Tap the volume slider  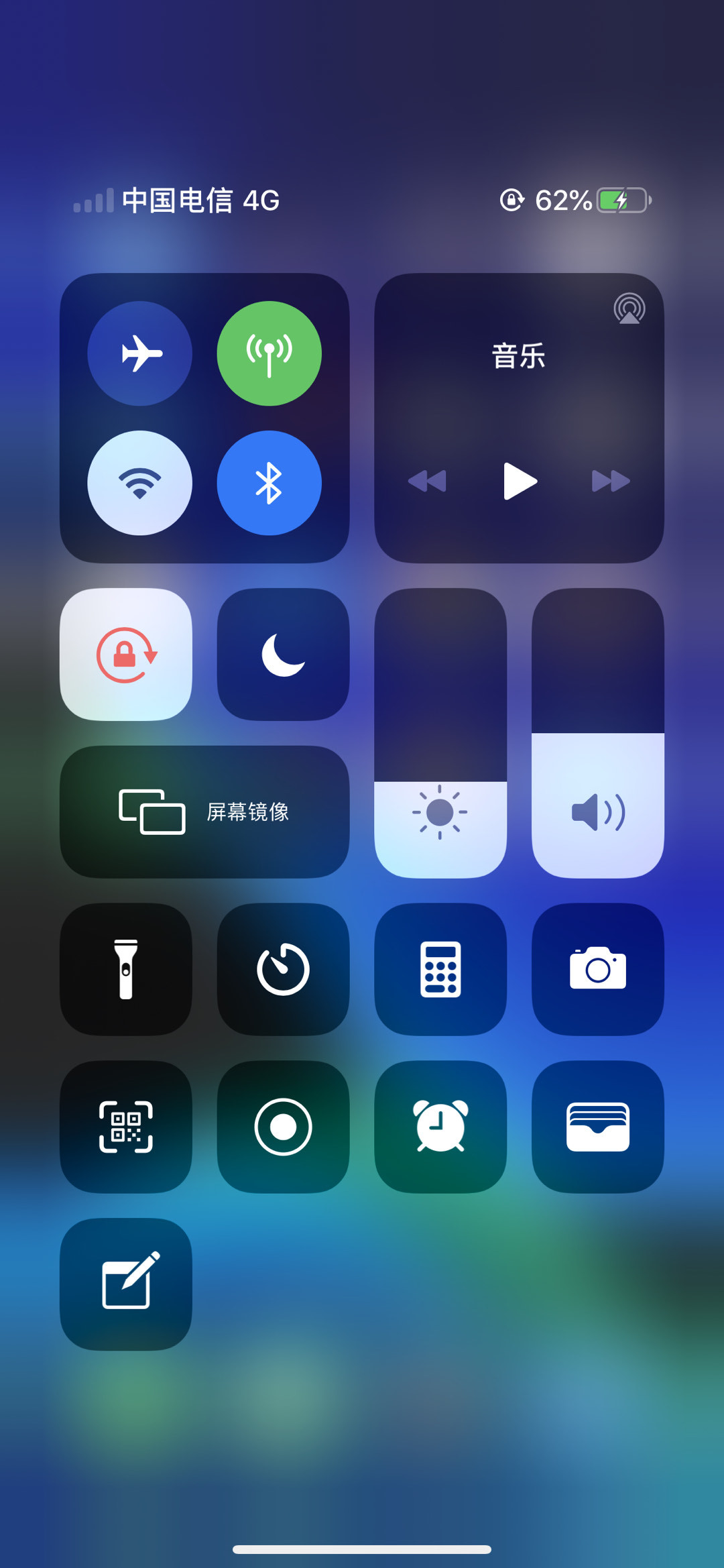coord(598,733)
